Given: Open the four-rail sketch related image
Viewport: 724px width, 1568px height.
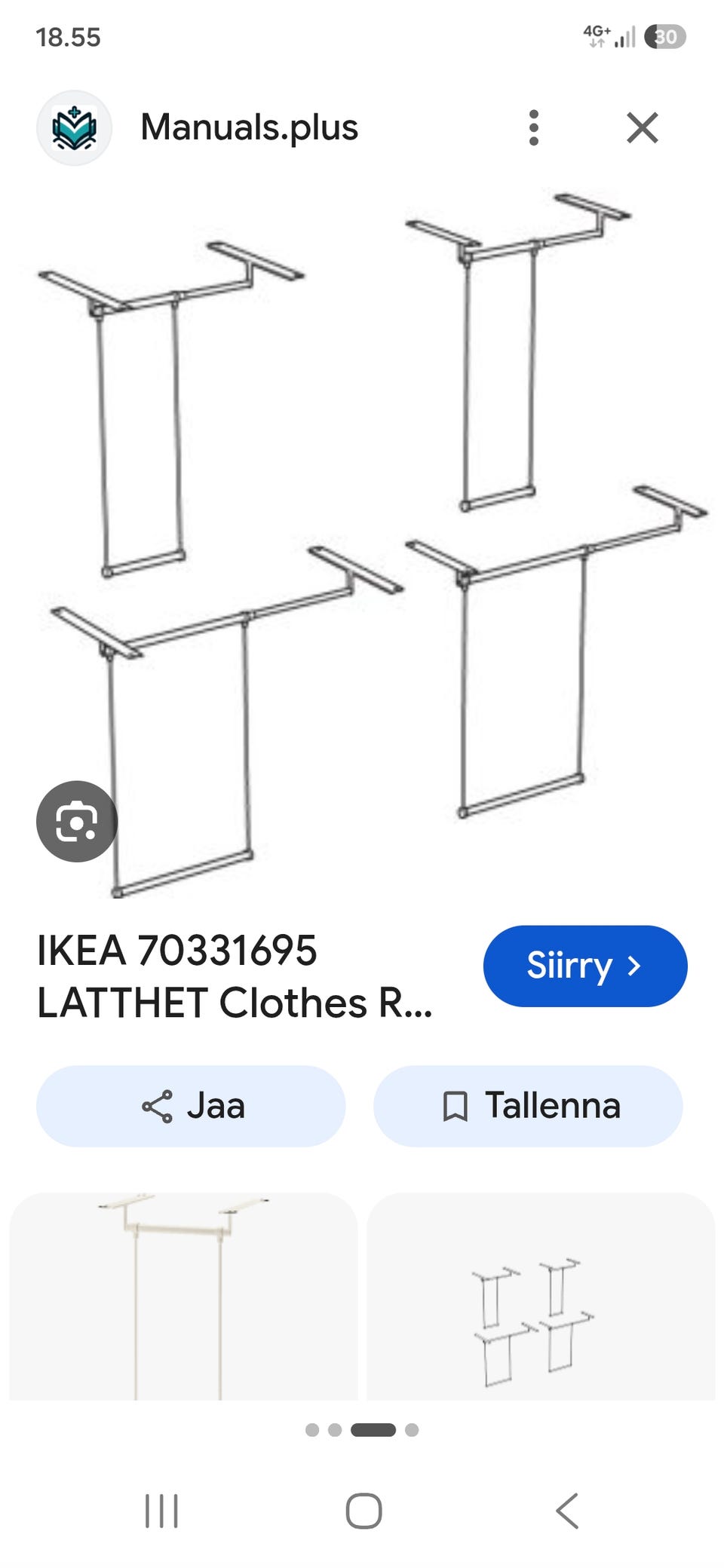Looking at the screenshot, I should click(x=541, y=1296).
